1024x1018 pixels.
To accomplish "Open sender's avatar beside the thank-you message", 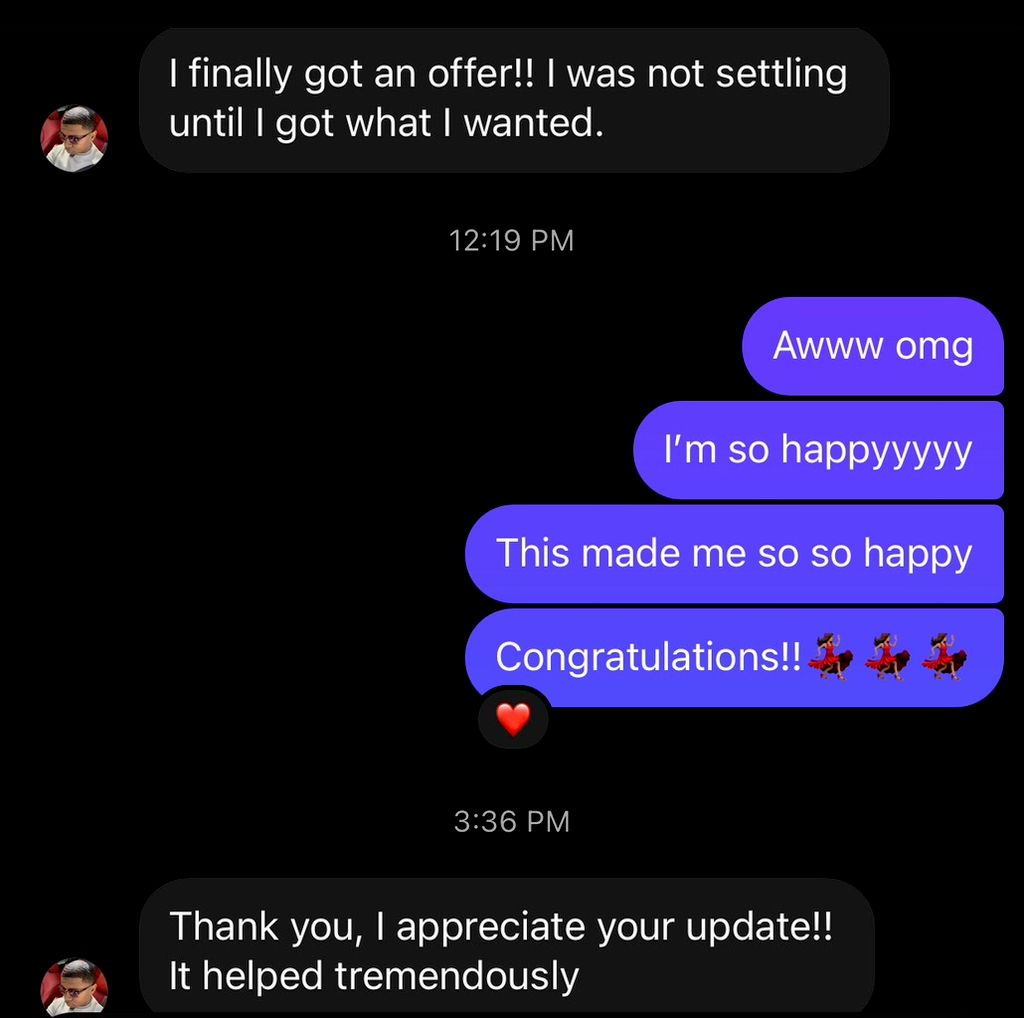I will pos(74,988).
